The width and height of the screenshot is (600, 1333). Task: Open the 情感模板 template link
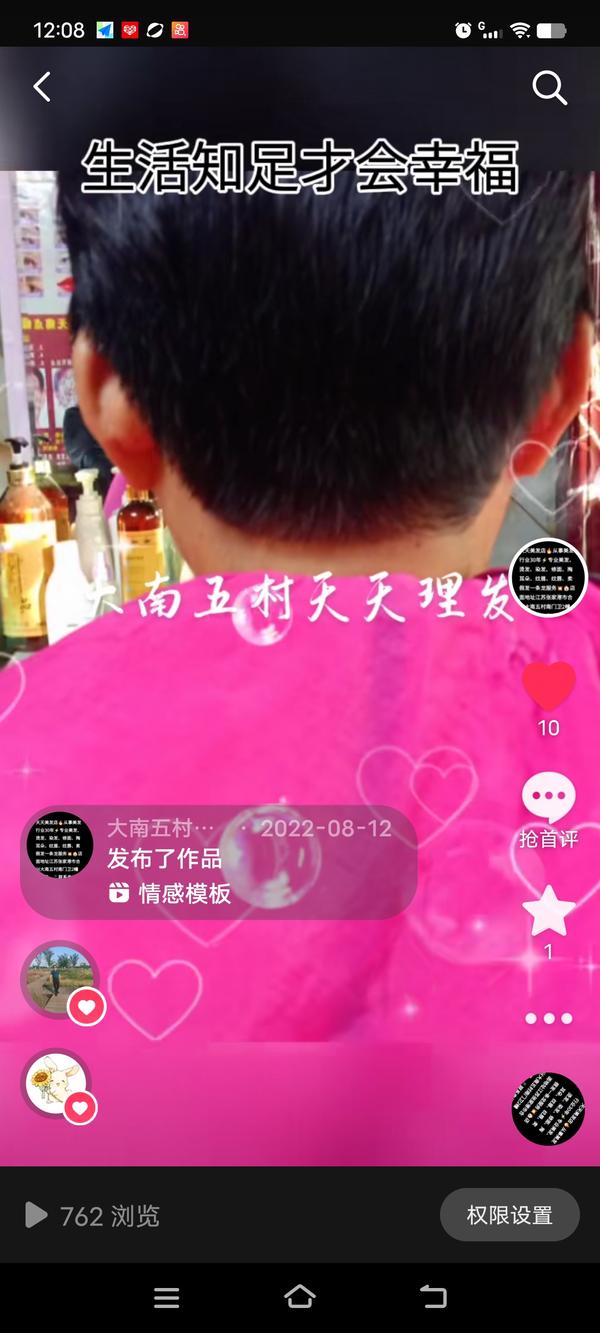172,894
